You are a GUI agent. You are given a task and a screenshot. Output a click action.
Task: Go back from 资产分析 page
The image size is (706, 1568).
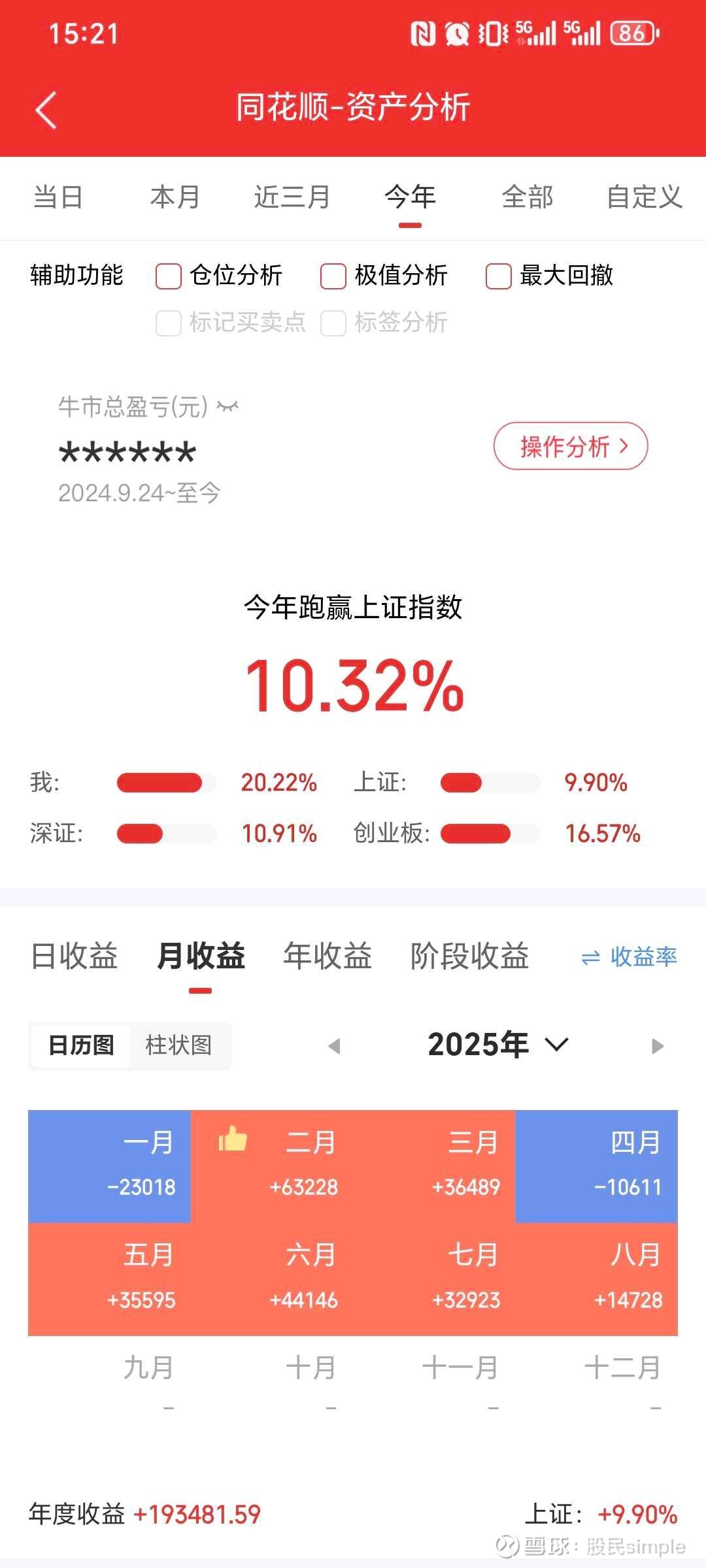pos(46,110)
